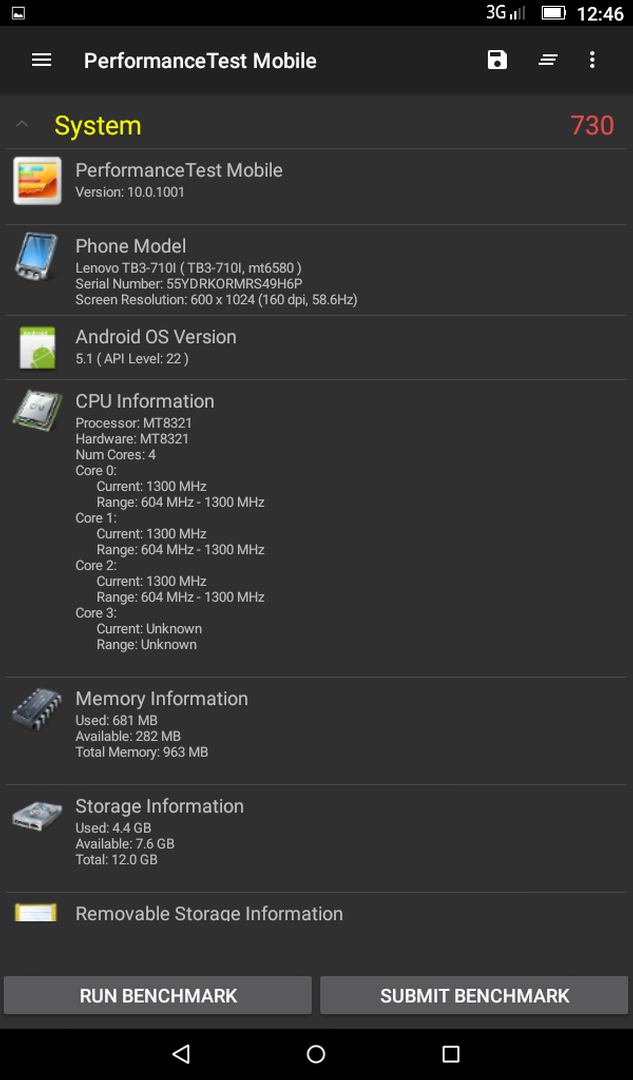Viewport: 633px width, 1080px height.
Task: Save the benchmark results via disk icon
Action: click(x=497, y=60)
